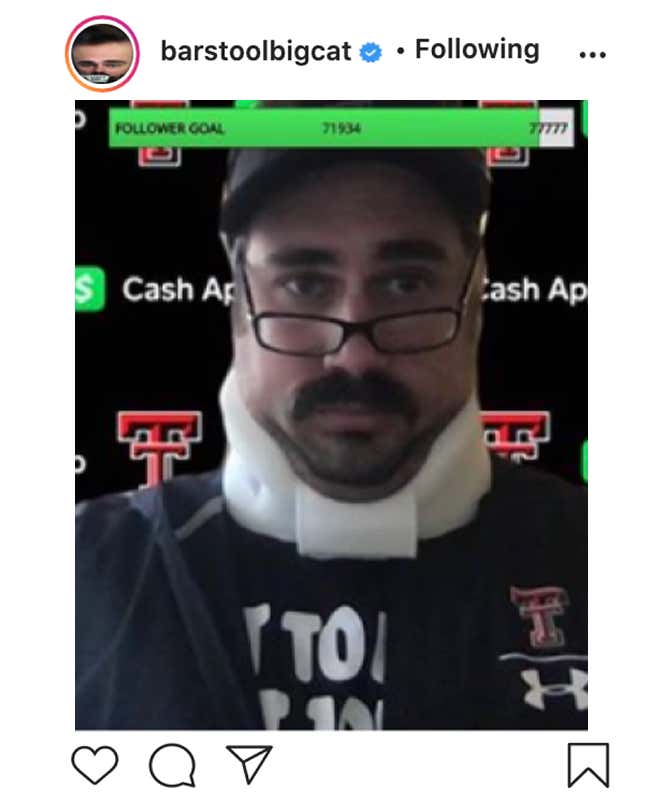Tap the Following button
The image size is (660, 798).
point(476,49)
